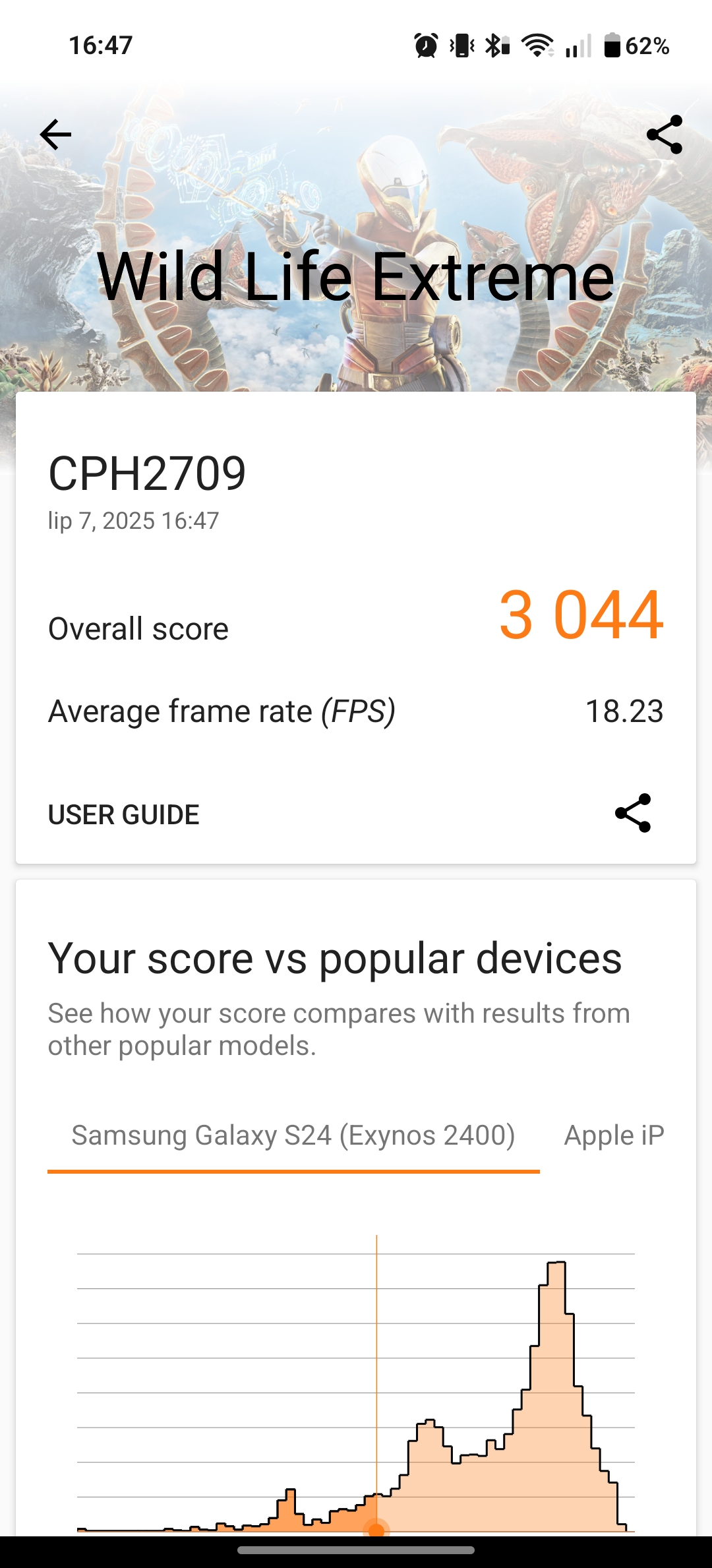Tap the share icon in the score card
This screenshot has width=712, height=1568.
(633, 813)
